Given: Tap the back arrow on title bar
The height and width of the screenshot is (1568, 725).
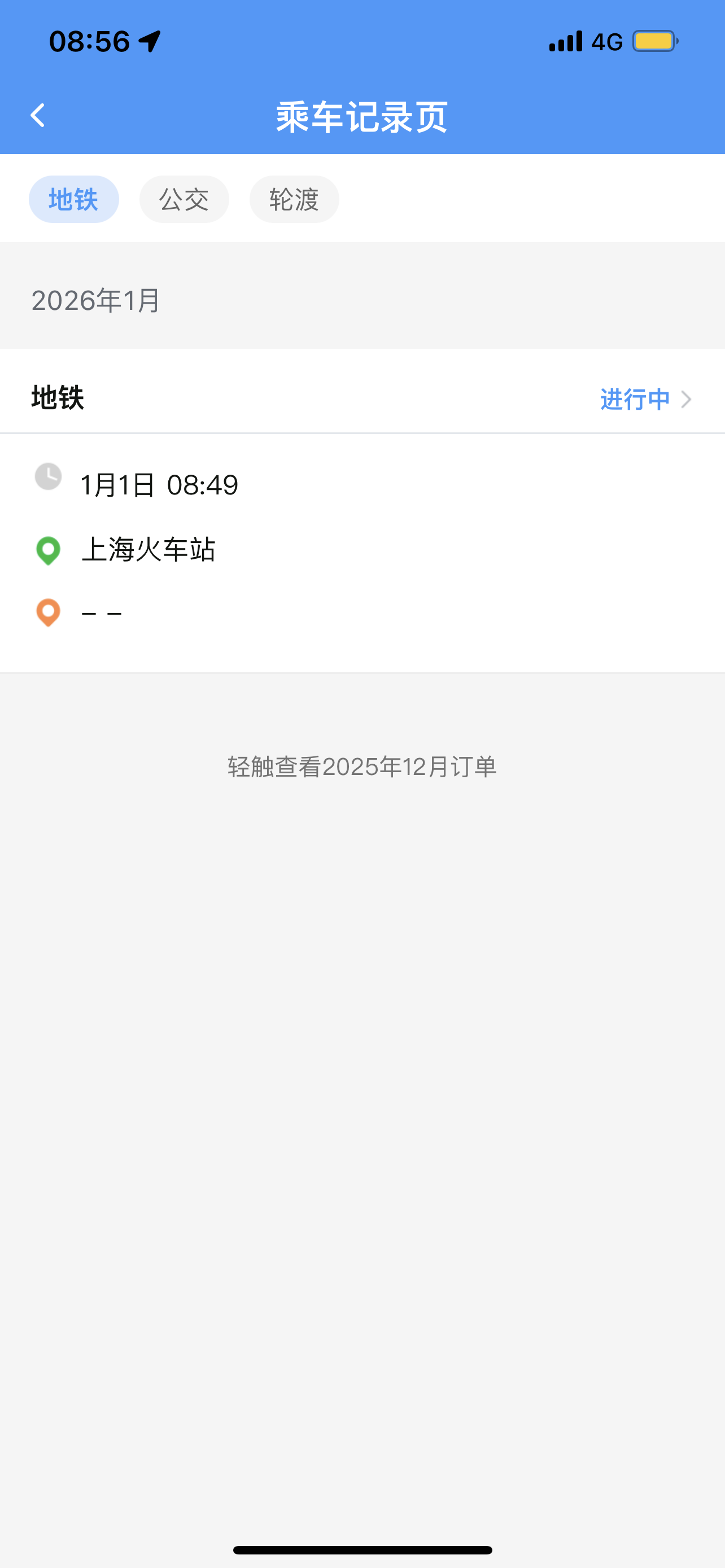Looking at the screenshot, I should pyautogui.click(x=38, y=115).
